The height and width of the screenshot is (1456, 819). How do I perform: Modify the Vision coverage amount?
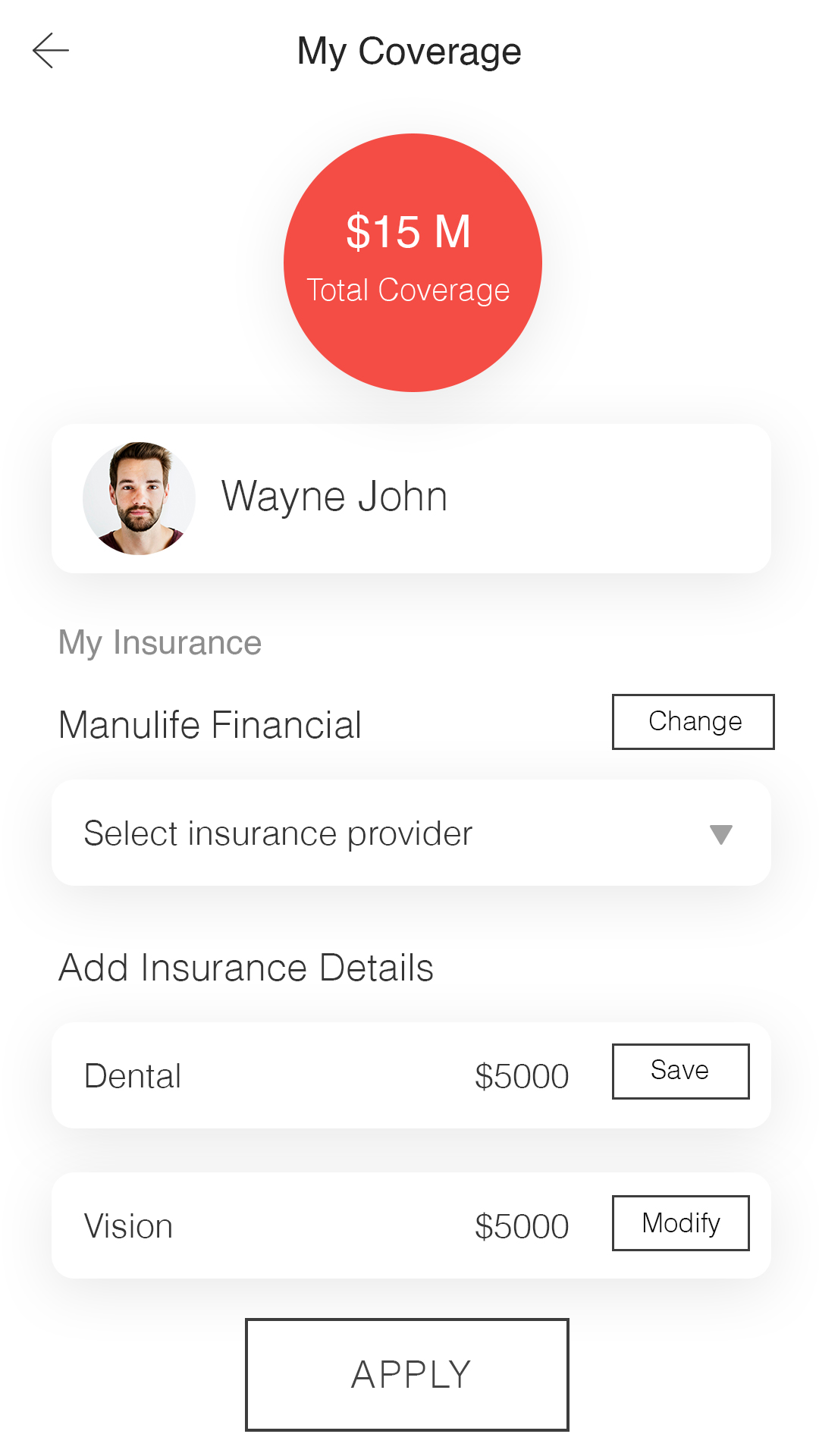[x=680, y=1223]
